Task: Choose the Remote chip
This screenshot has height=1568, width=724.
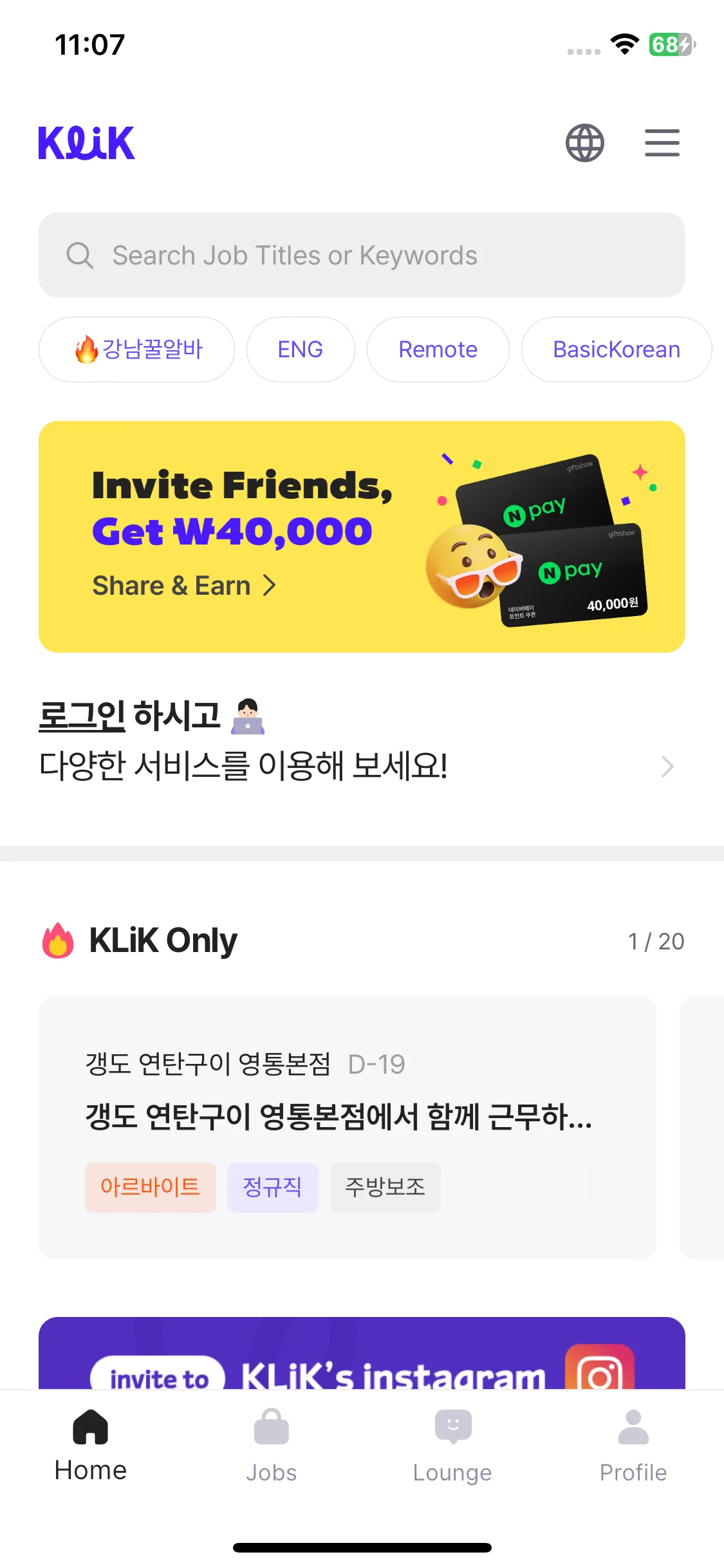Action: [438, 350]
